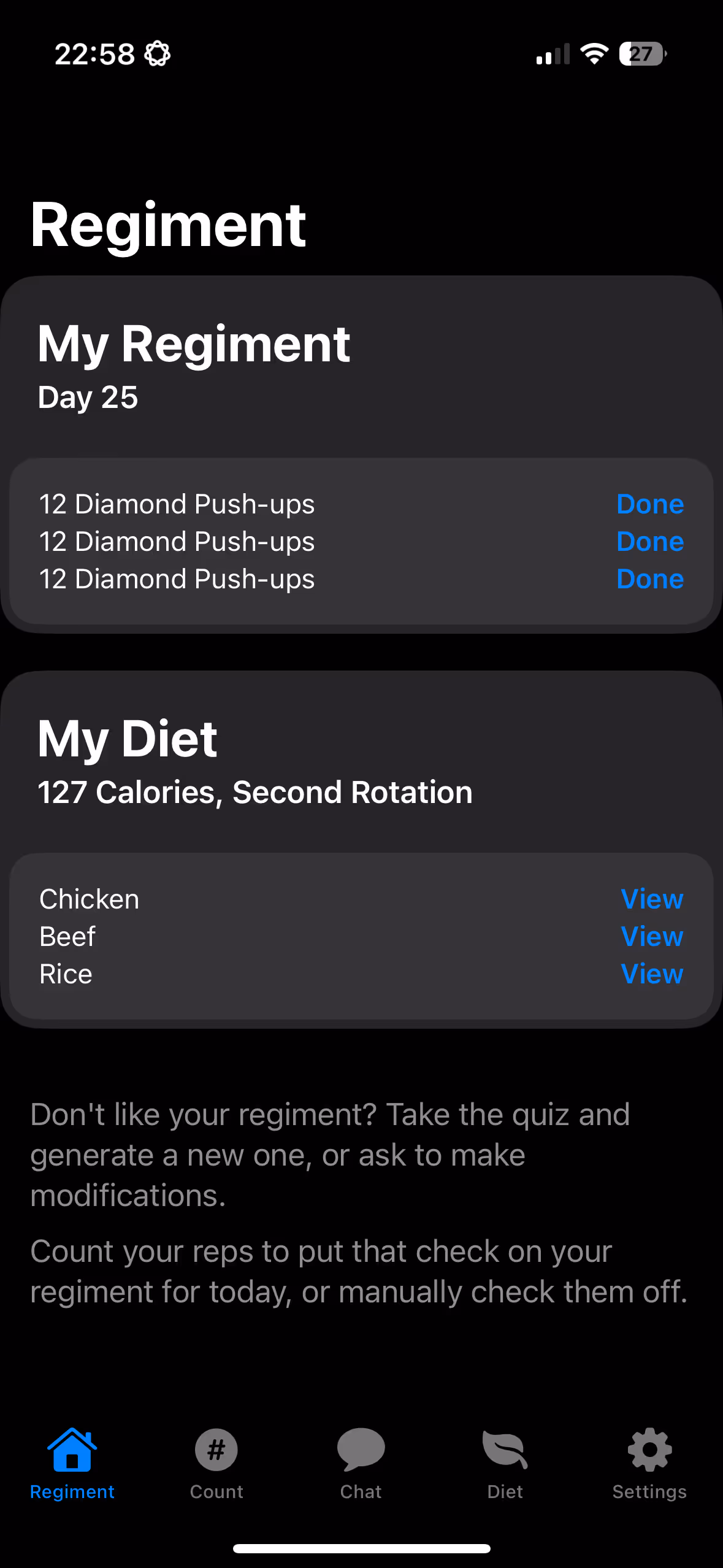View the Chicken diet item
Screen dimensions: 723x1568
651,899
